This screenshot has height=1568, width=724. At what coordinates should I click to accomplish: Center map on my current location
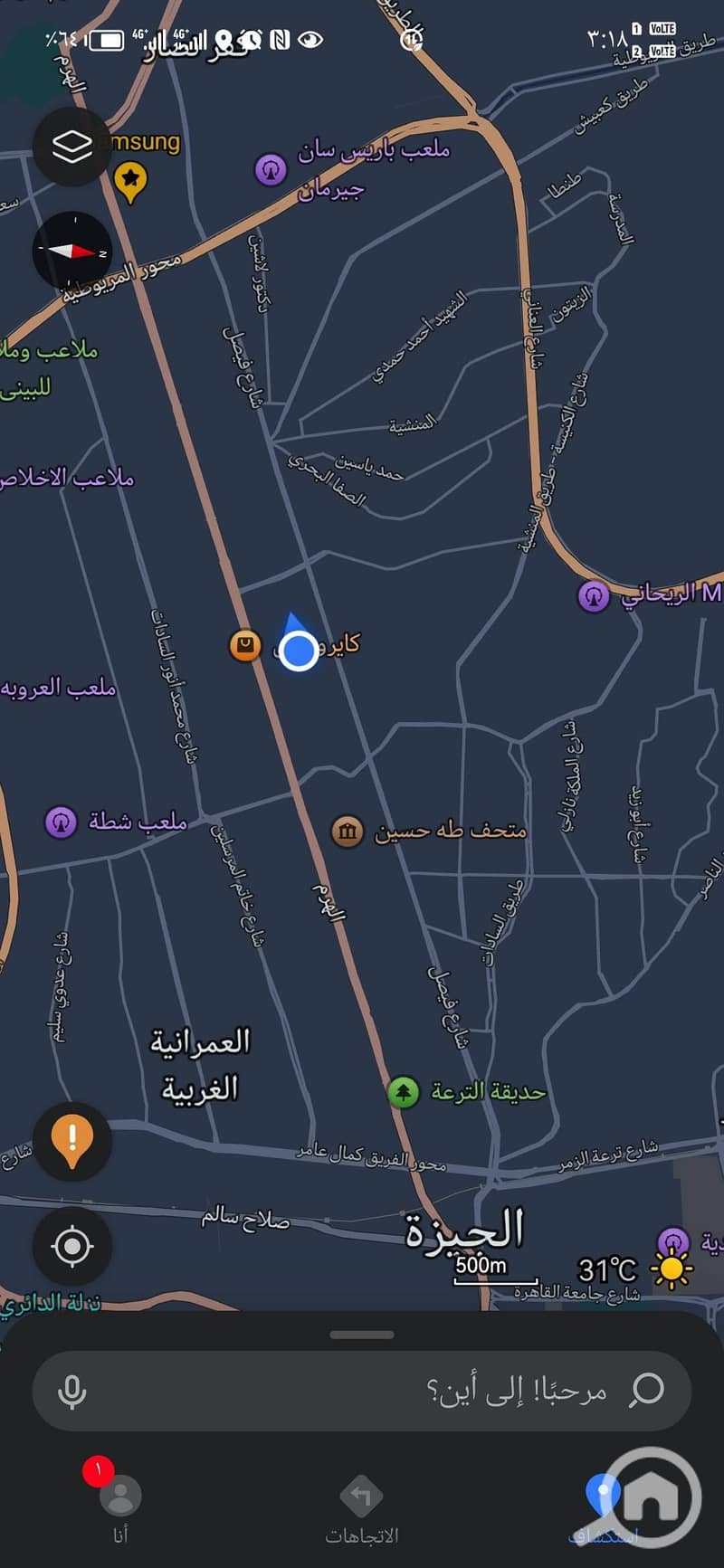pyautogui.click(x=72, y=1246)
